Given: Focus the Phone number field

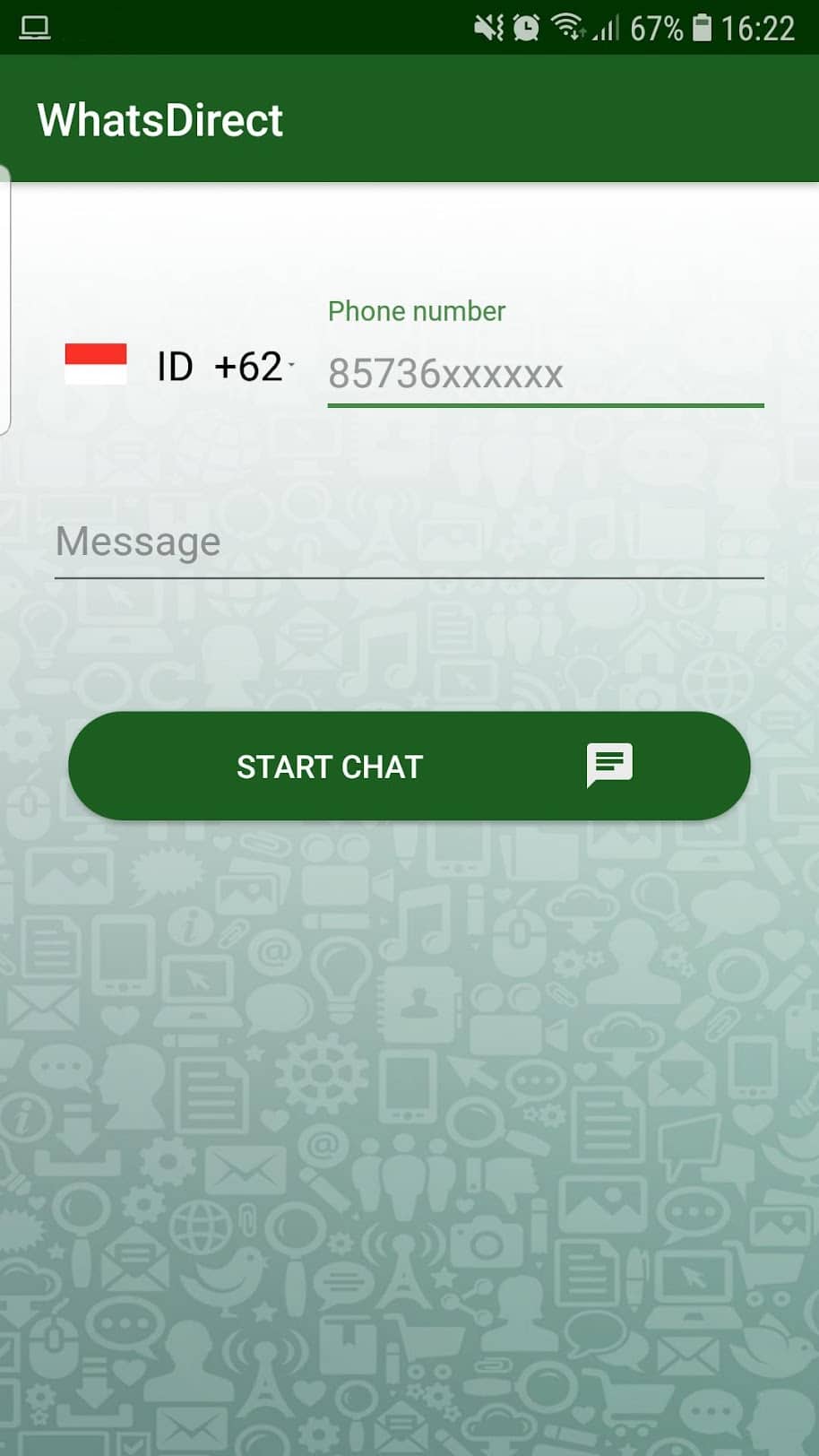Looking at the screenshot, I should (x=544, y=373).
